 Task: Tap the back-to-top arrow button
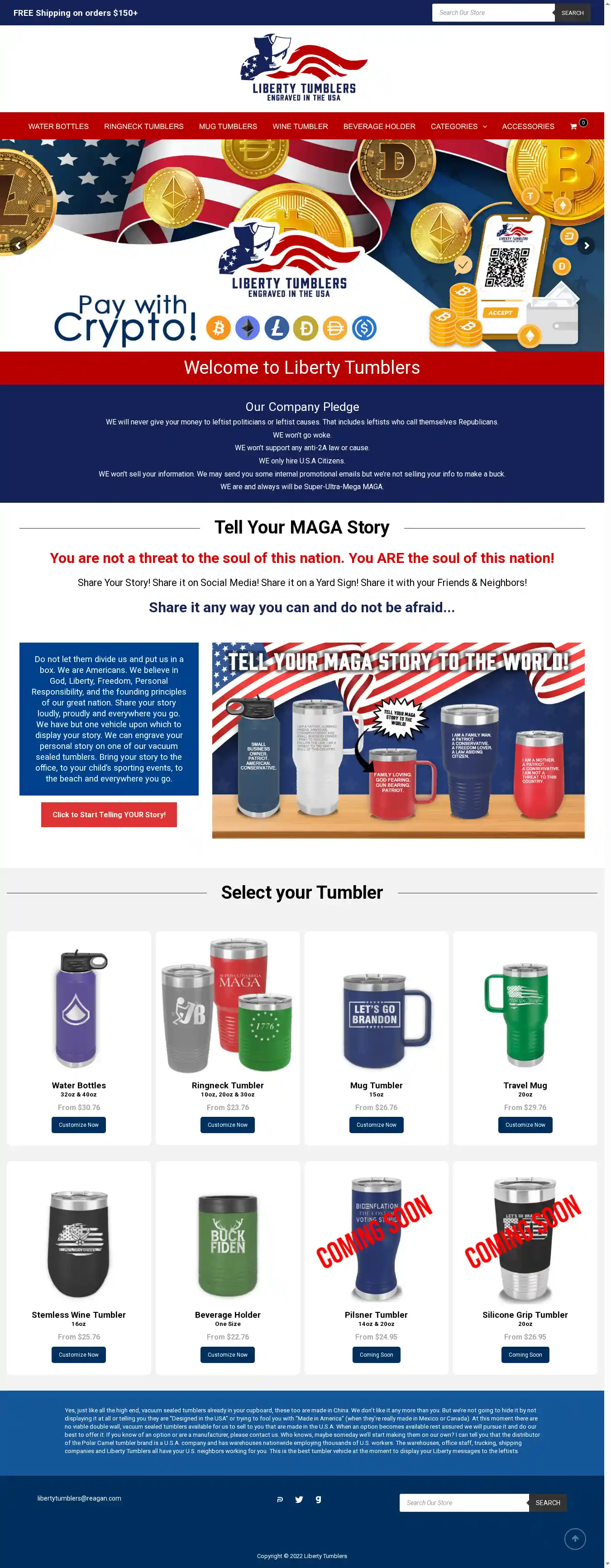pyautogui.click(x=574, y=1539)
